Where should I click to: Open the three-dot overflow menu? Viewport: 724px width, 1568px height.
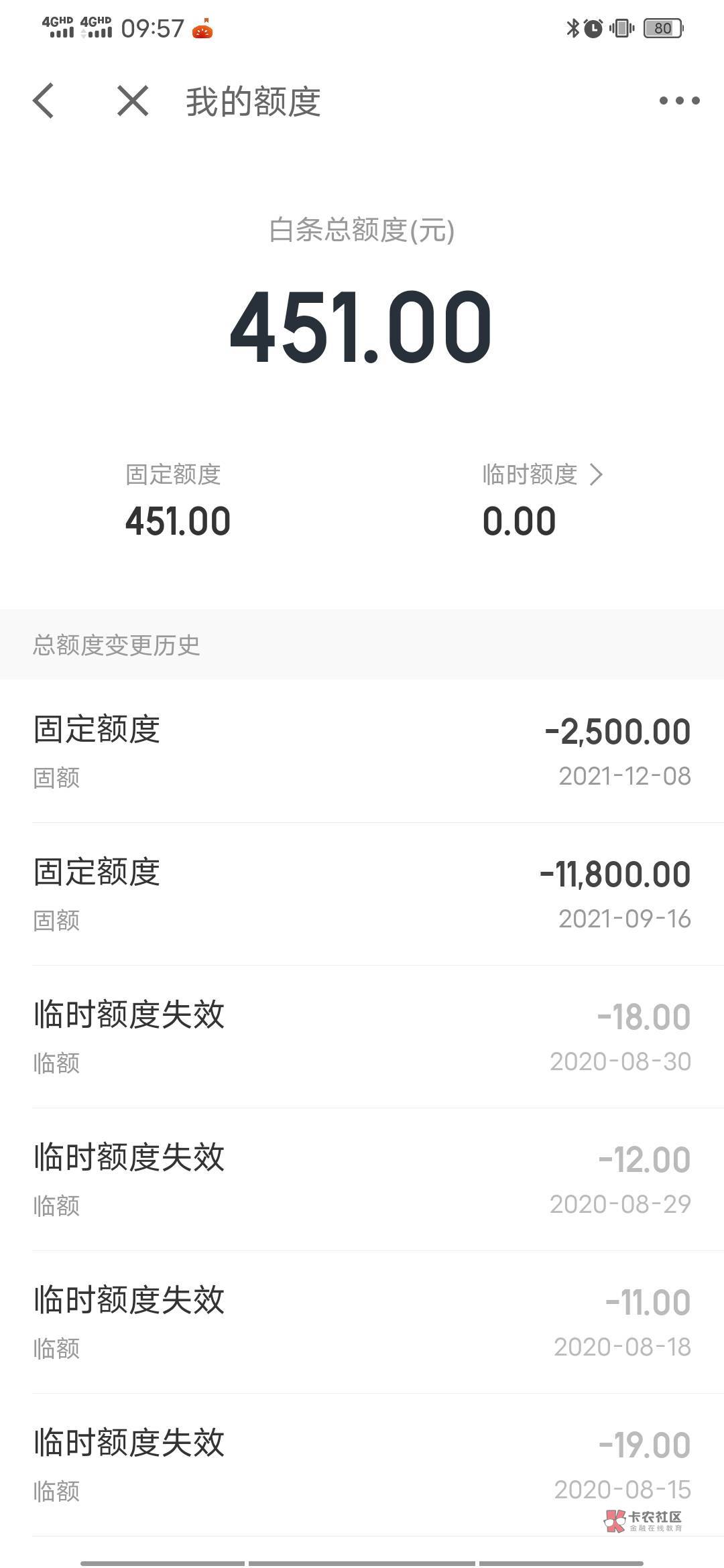click(x=679, y=101)
